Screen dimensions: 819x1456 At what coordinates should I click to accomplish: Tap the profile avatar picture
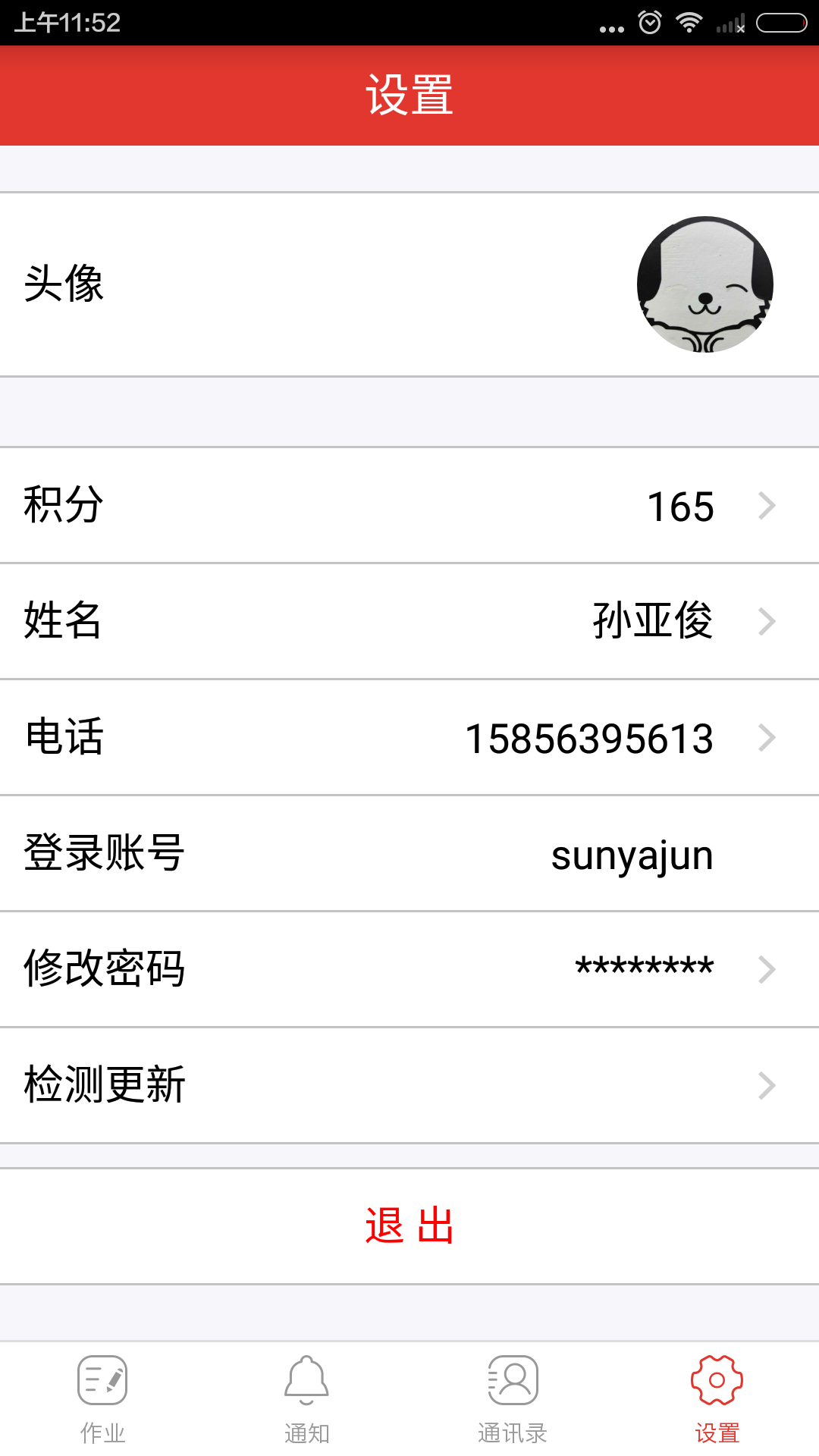[x=704, y=284]
